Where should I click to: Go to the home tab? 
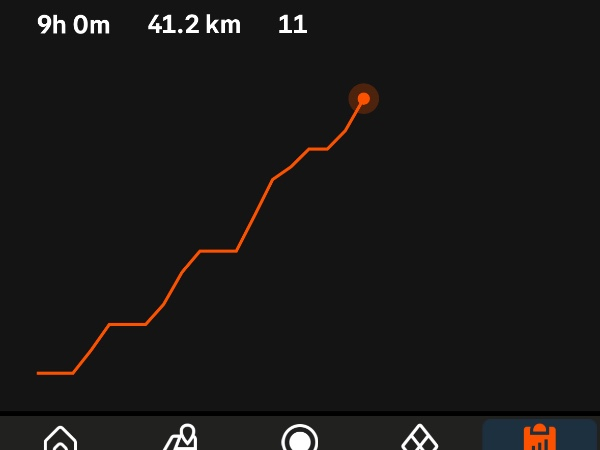tap(60, 437)
